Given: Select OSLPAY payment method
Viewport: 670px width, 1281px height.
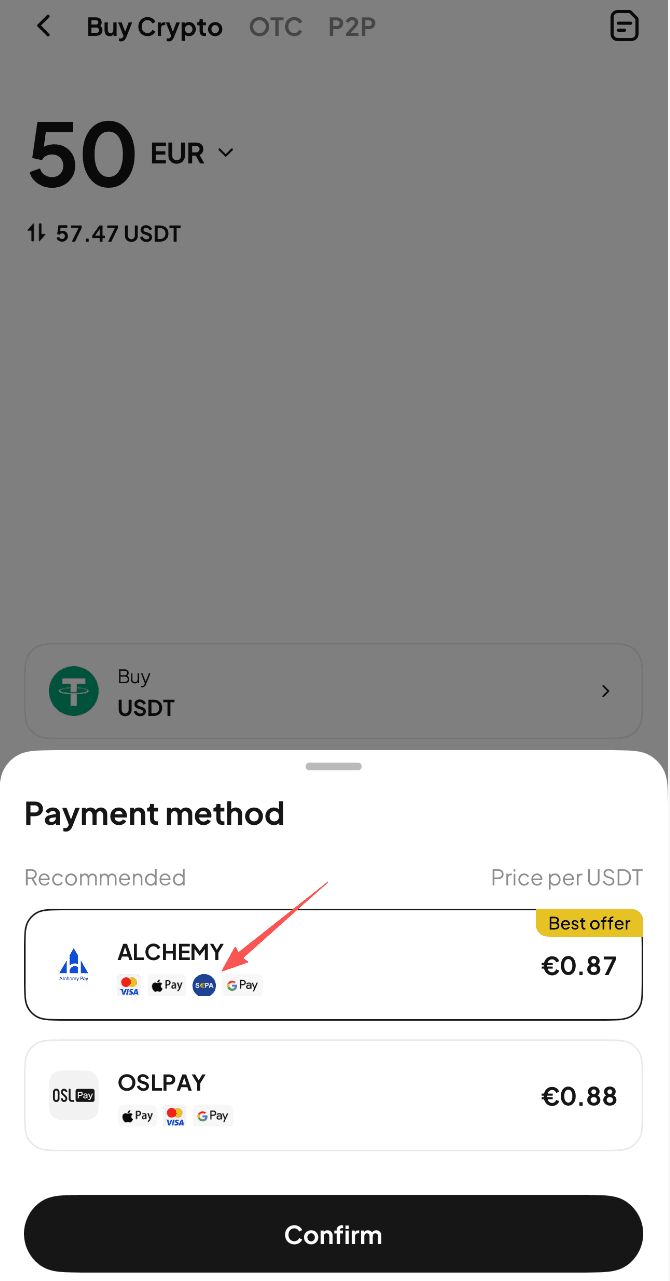Looking at the screenshot, I should (x=333, y=1096).
